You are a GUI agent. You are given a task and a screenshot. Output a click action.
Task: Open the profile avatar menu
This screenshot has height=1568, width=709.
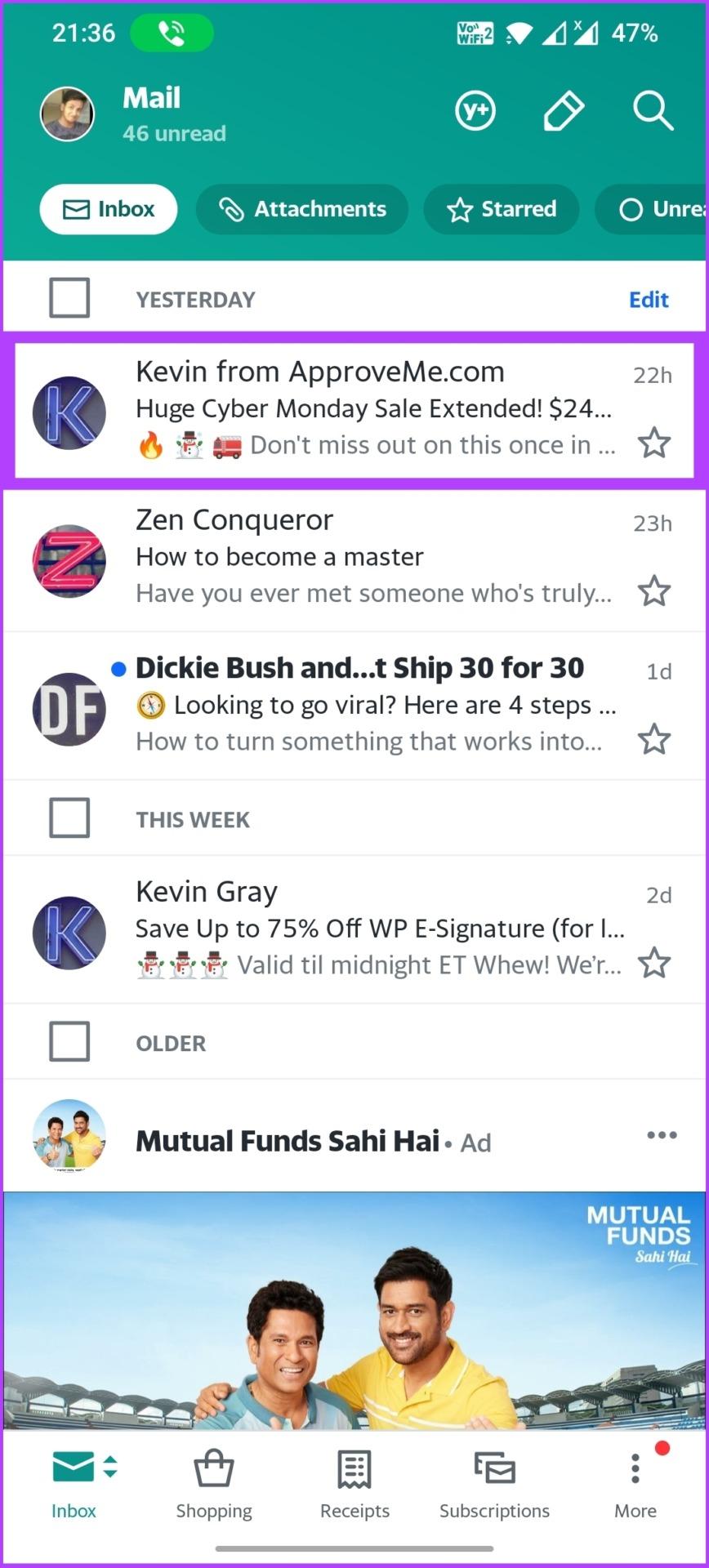67,114
